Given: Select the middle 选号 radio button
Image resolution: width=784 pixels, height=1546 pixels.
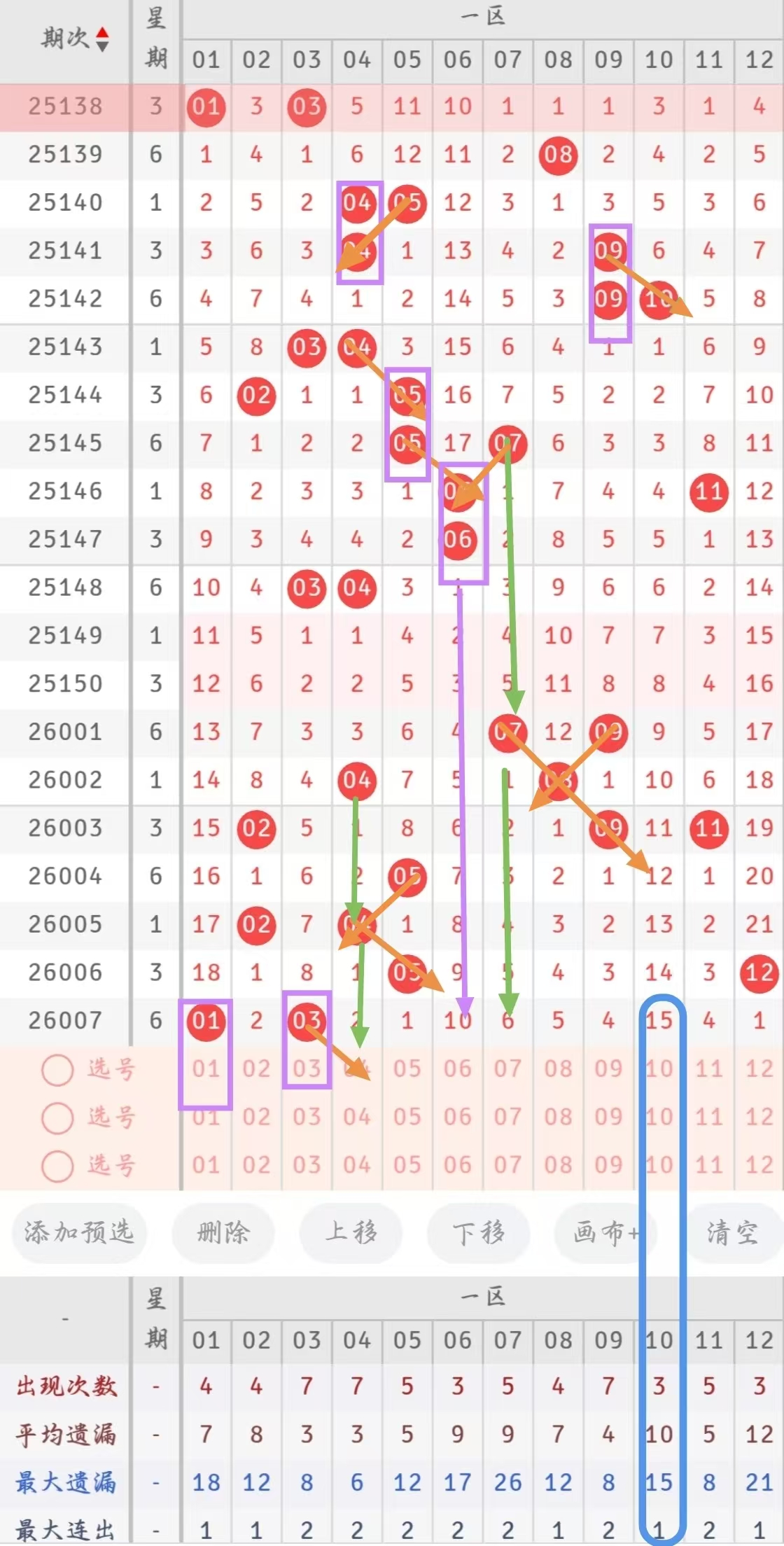Looking at the screenshot, I should click(x=57, y=1117).
